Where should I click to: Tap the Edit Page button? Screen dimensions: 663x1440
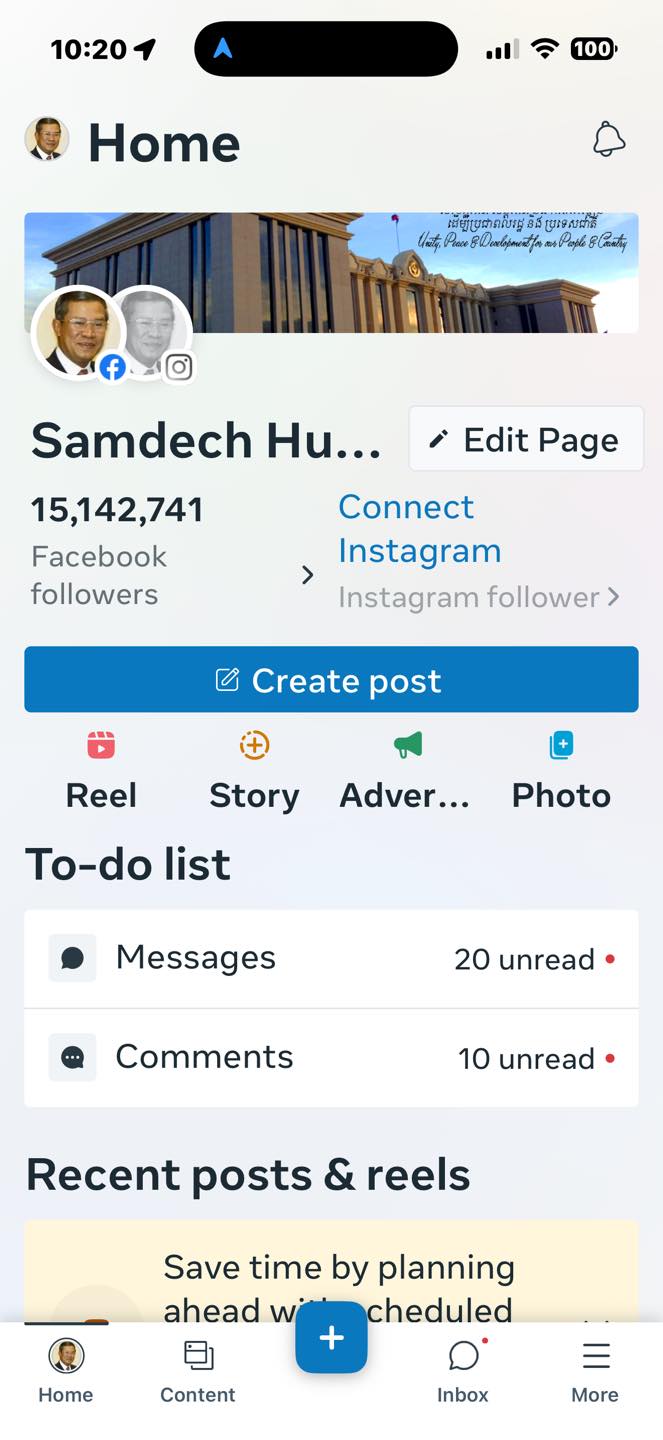click(526, 440)
